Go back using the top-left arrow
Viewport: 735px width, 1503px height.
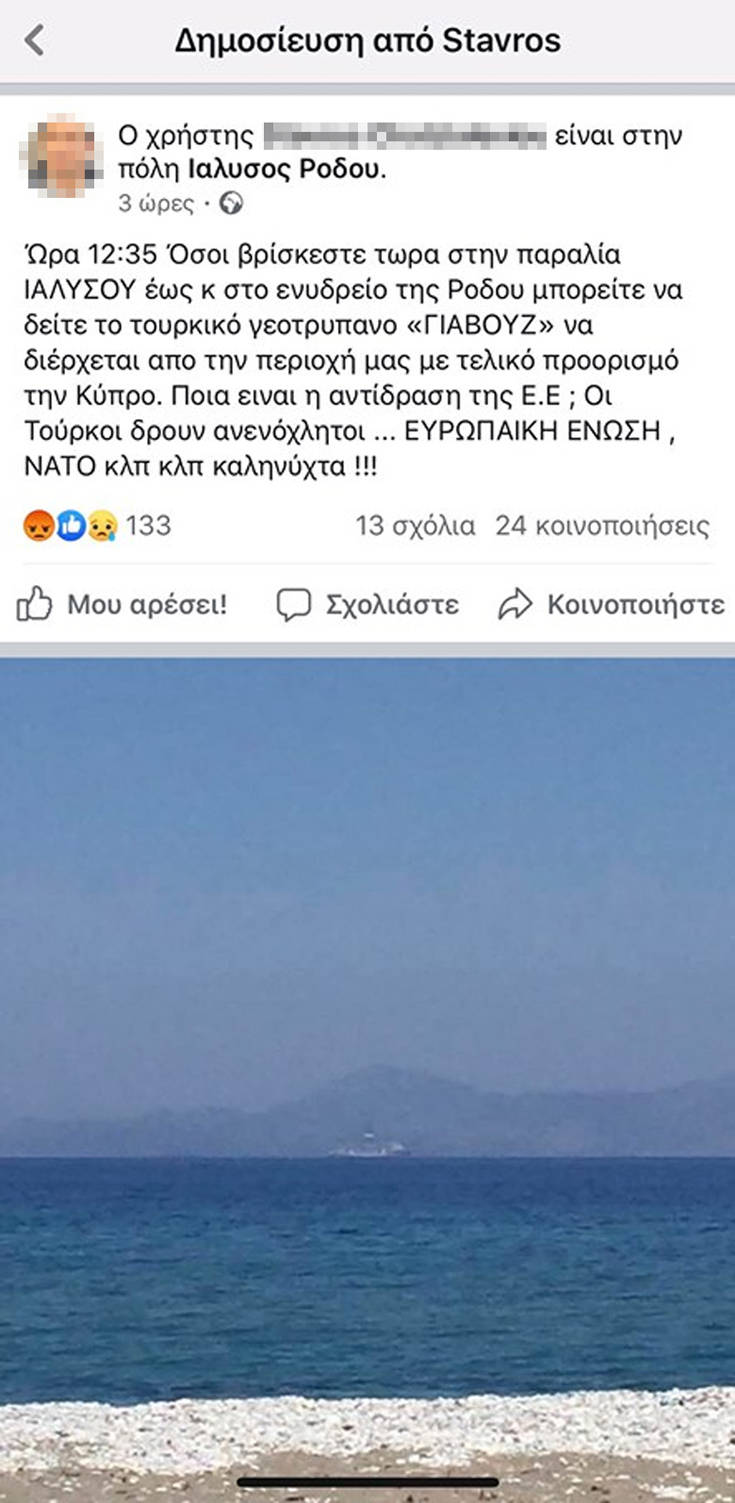pyautogui.click(x=34, y=40)
